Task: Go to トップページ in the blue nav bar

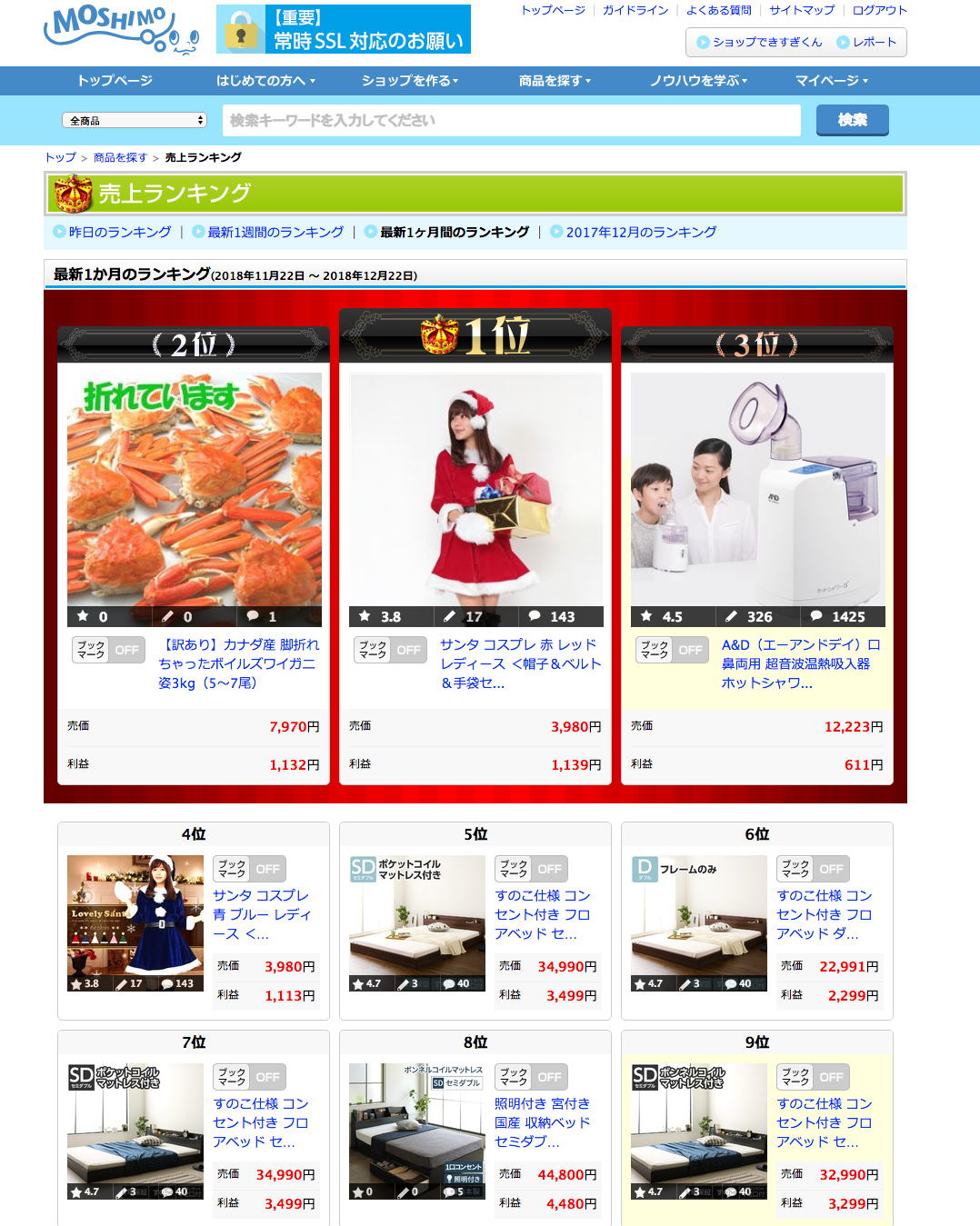Action: [x=115, y=81]
